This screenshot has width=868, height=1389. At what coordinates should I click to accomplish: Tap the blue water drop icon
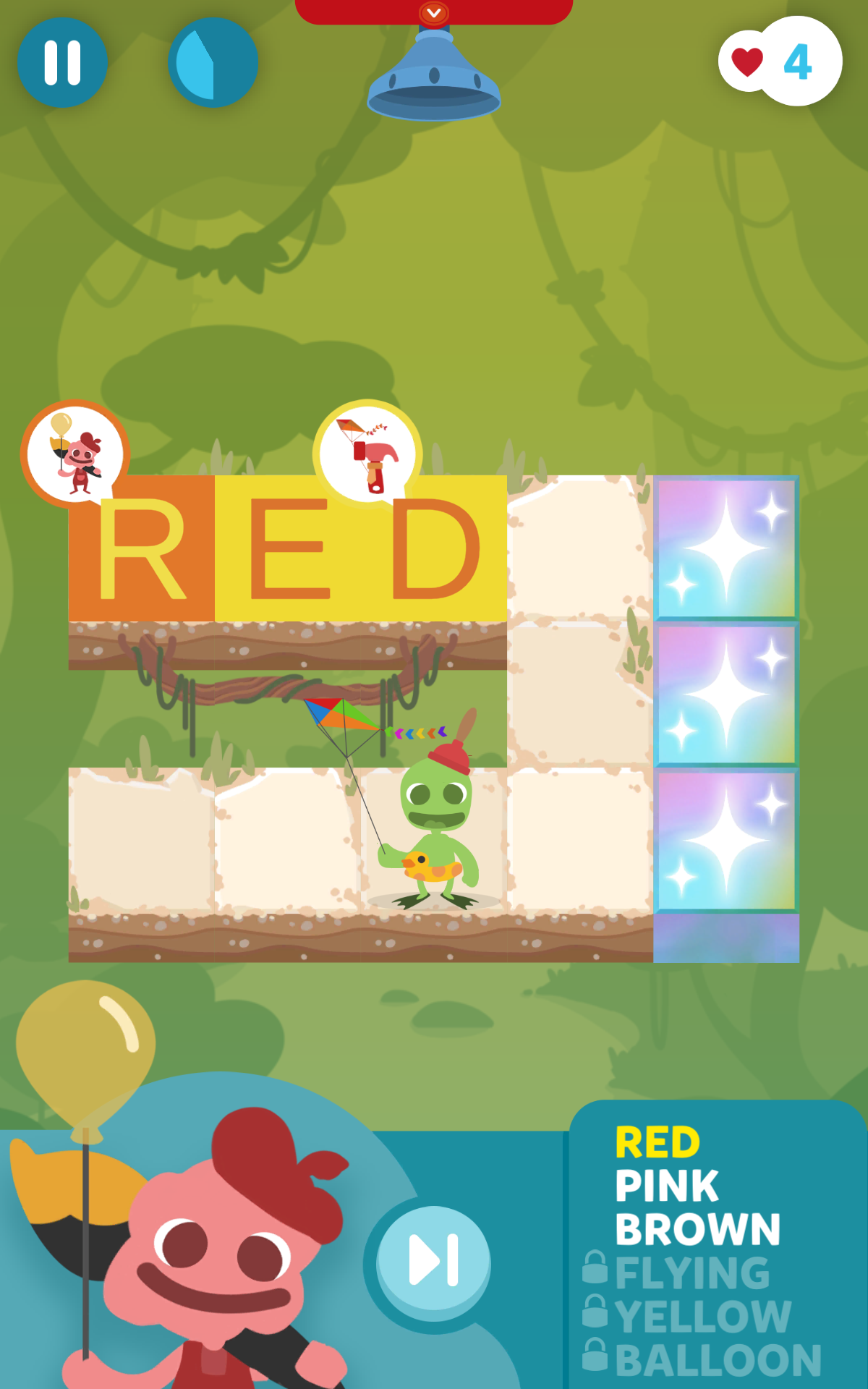214,63
